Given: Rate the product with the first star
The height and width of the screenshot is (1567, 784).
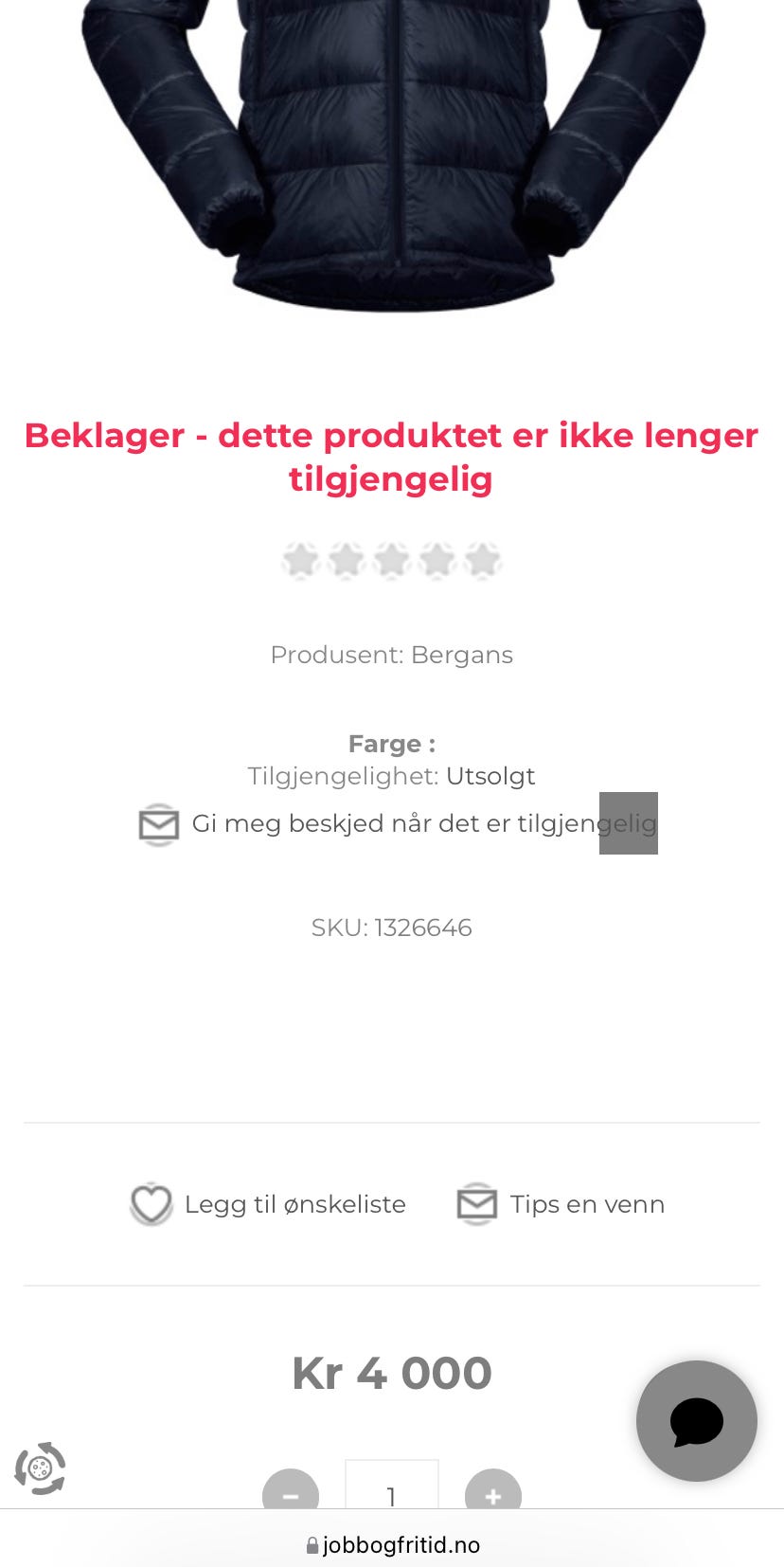Looking at the screenshot, I should pyautogui.click(x=300, y=560).
